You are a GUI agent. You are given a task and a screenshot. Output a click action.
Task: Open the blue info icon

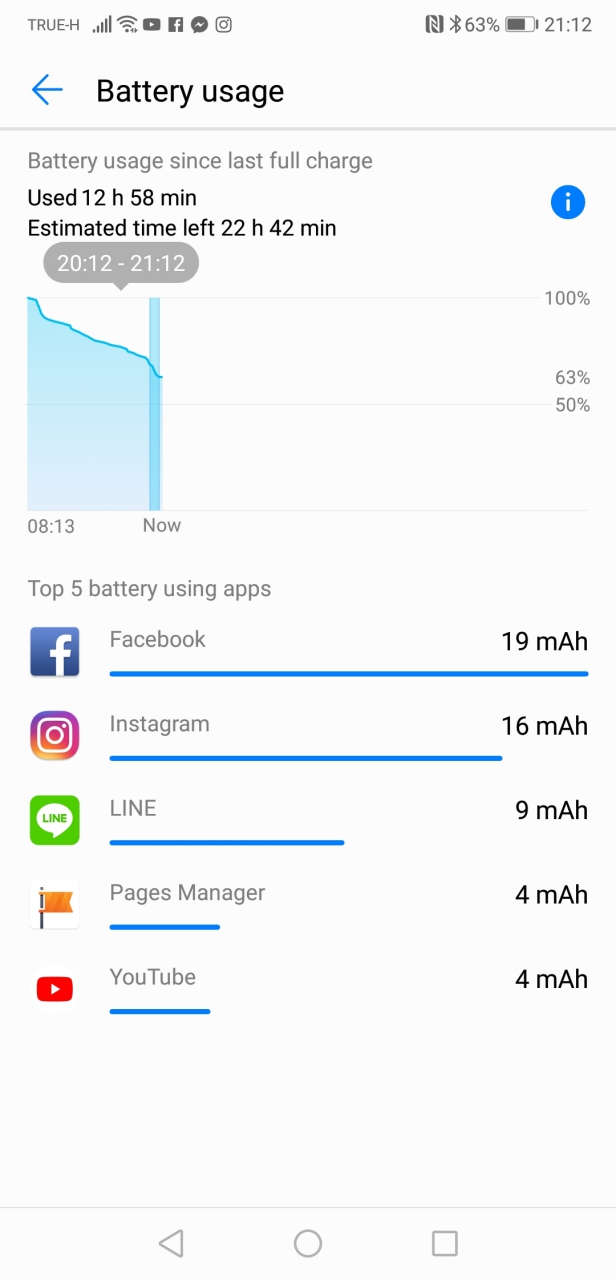point(567,203)
